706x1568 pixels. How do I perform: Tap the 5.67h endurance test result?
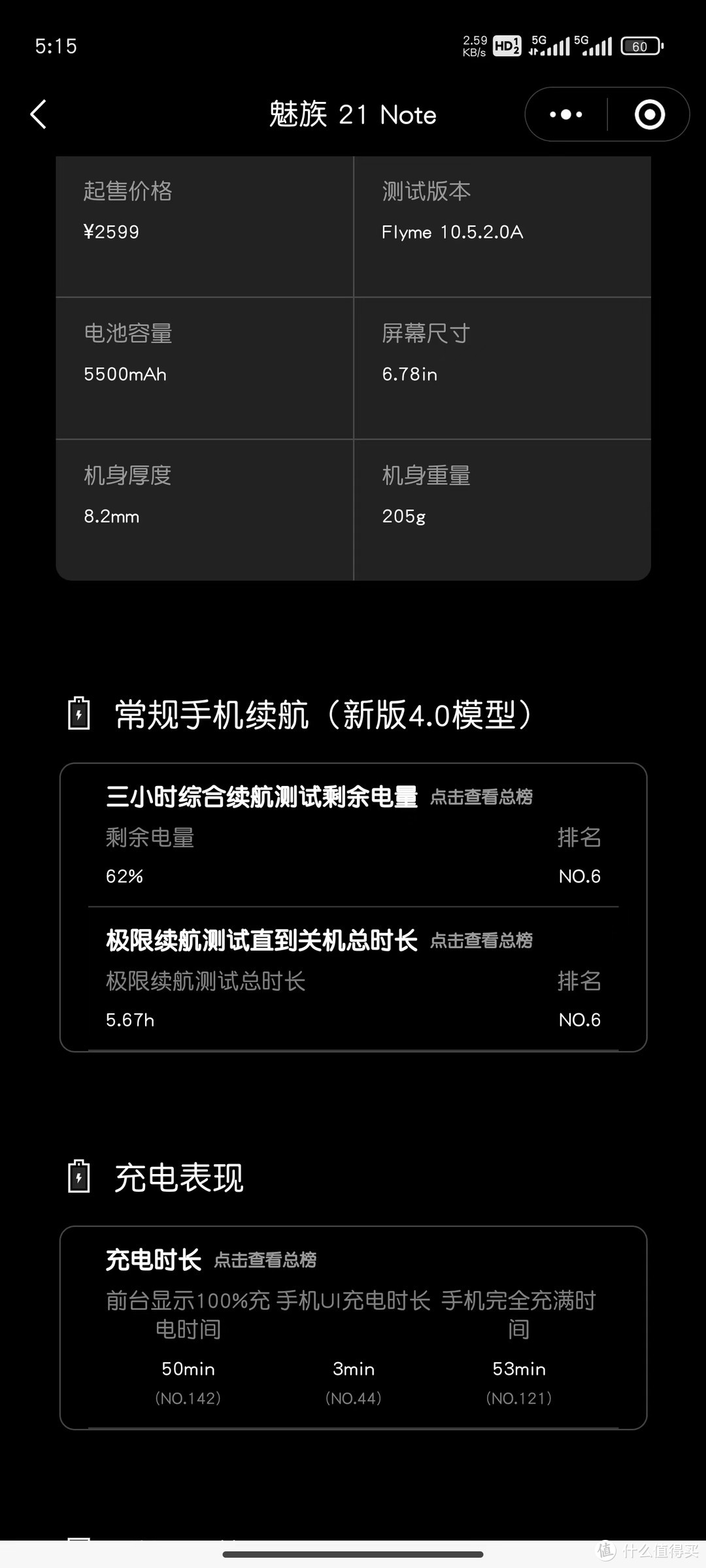point(129,1019)
